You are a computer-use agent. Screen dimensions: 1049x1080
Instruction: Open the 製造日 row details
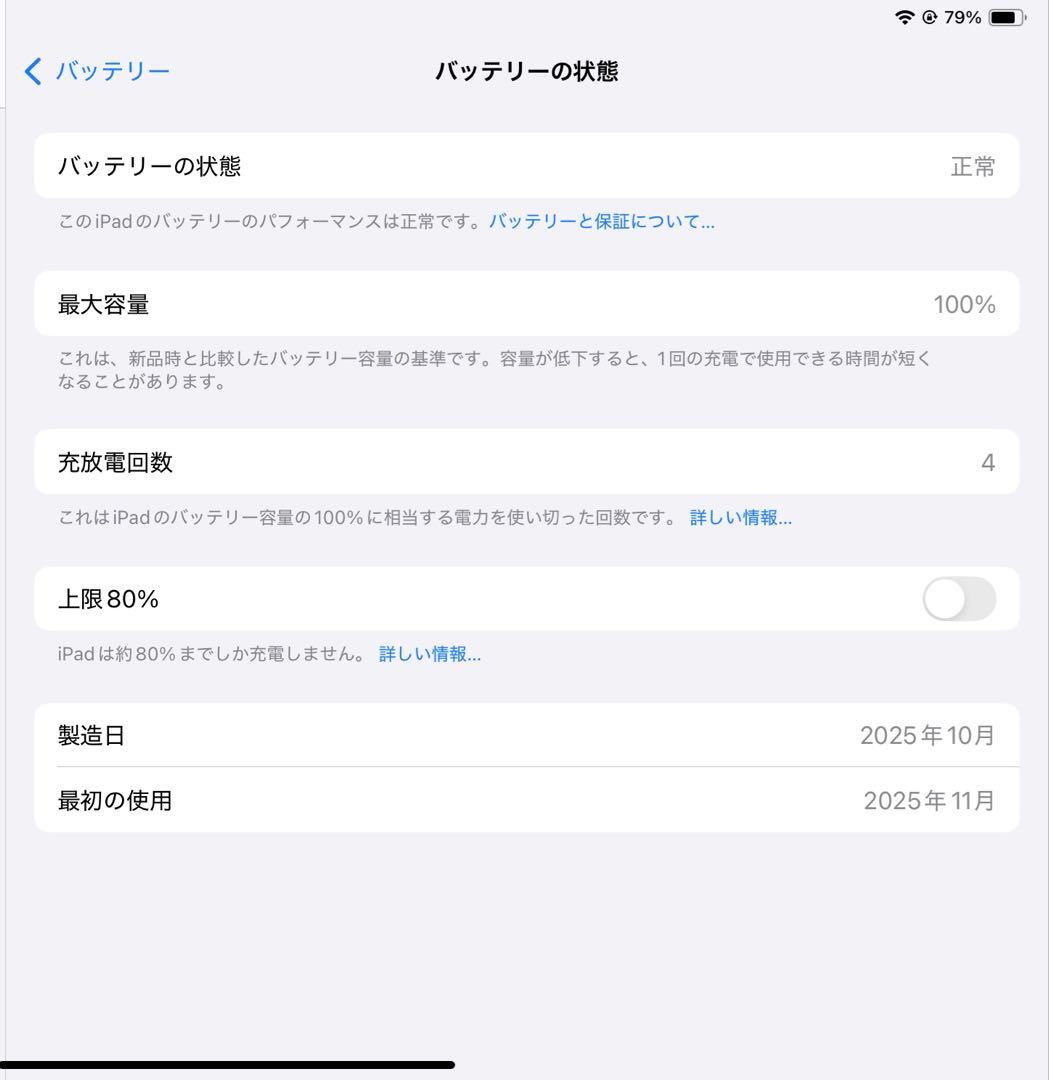coord(525,735)
